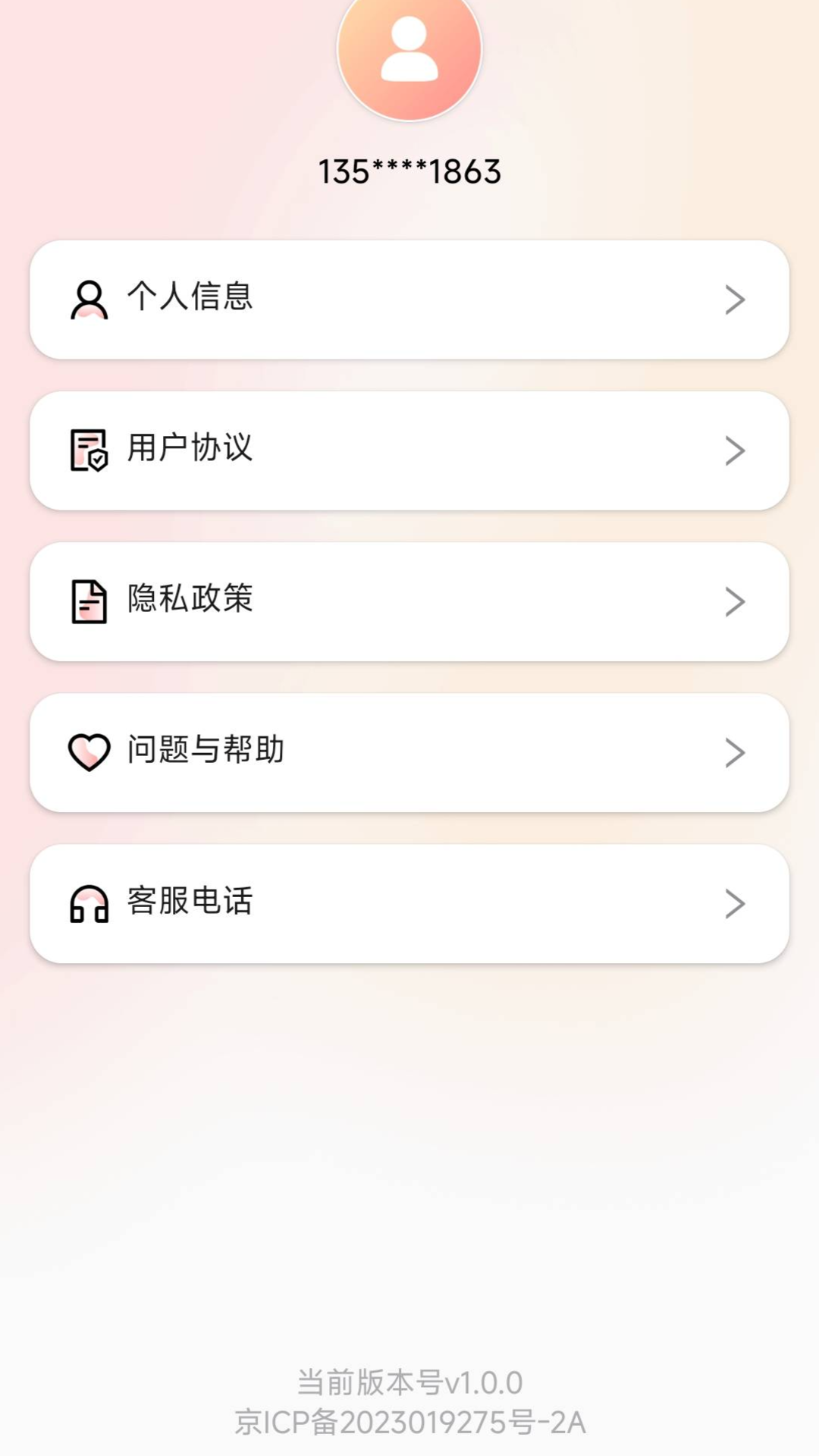The width and height of the screenshot is (819, 1456).
Task: Expand the 用户协议 row chevron
Action: pyautogui.click(x=733, y=450)
